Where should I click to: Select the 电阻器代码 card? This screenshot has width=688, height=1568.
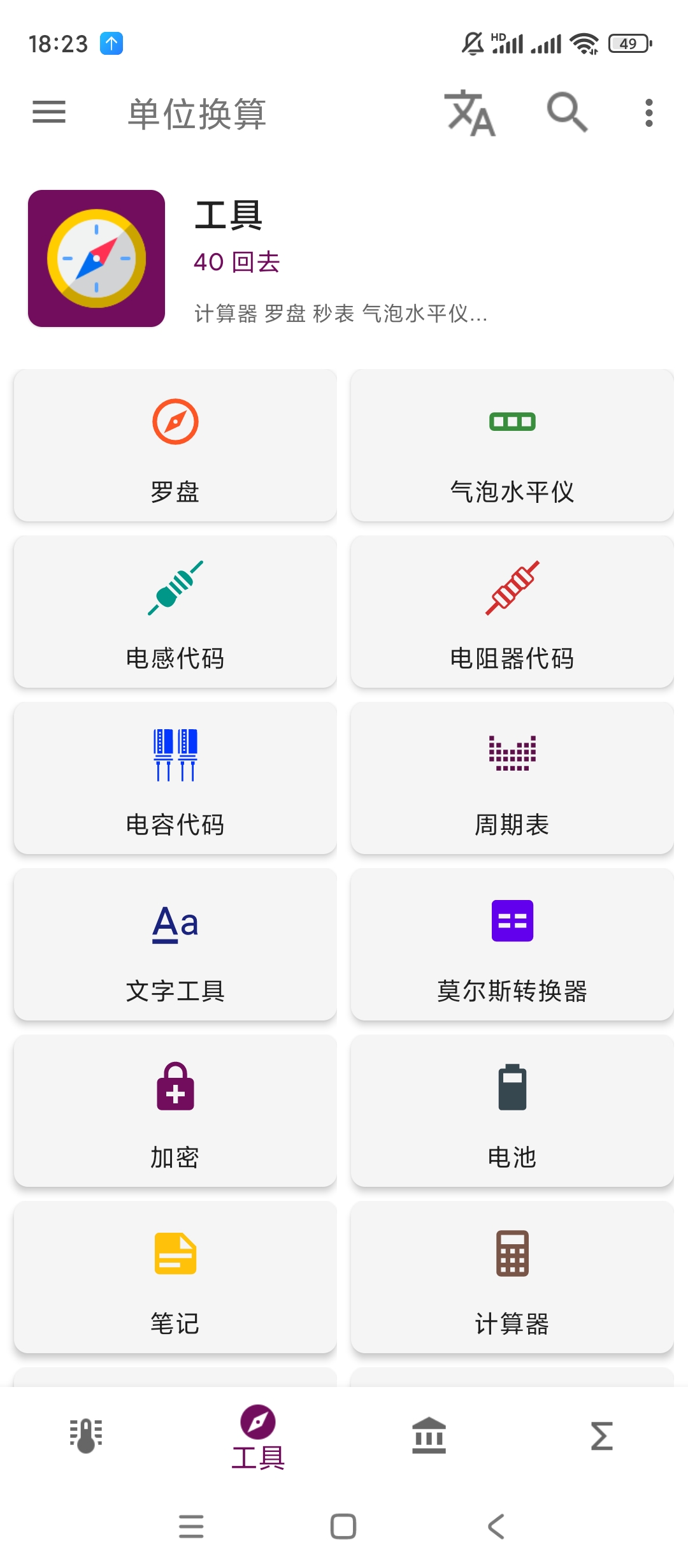(x=512, y=612)
